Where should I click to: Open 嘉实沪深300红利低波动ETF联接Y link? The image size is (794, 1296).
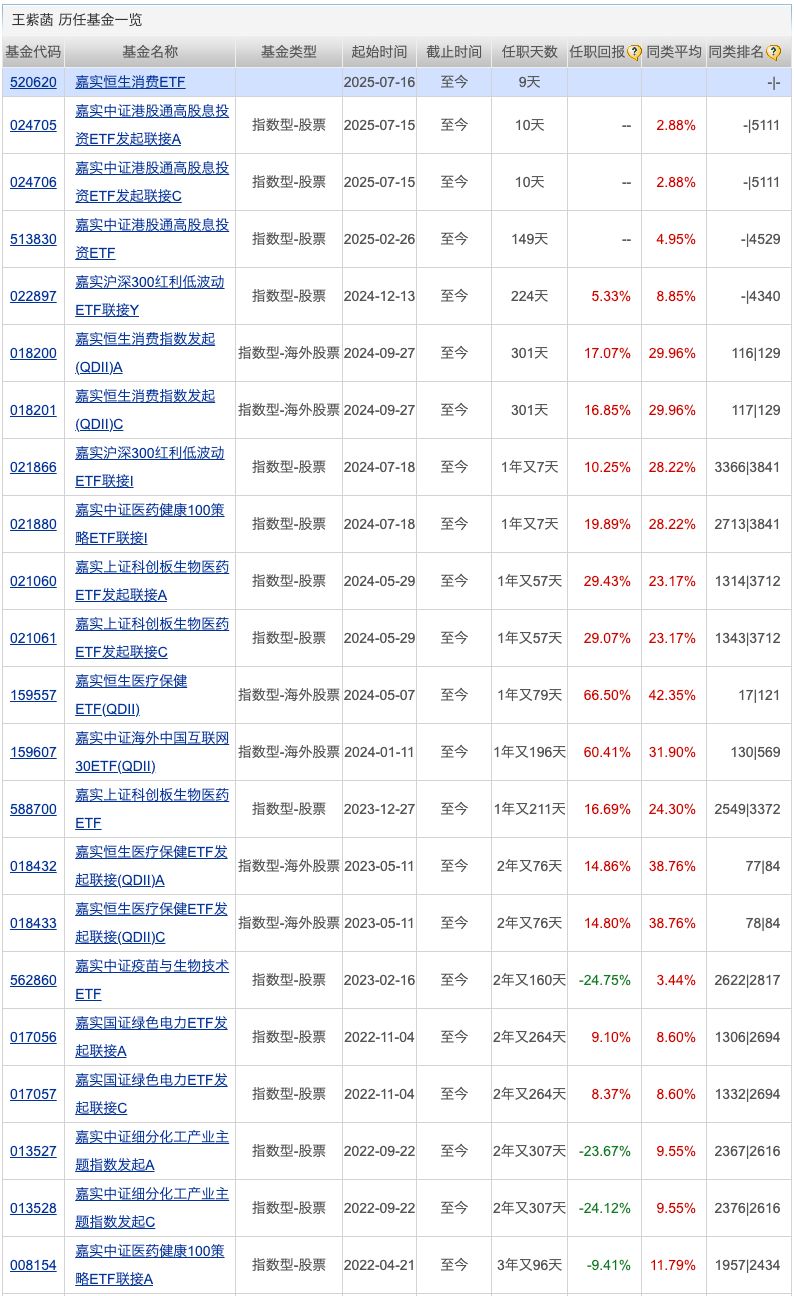pyautogui.click(x=150, y=296)
